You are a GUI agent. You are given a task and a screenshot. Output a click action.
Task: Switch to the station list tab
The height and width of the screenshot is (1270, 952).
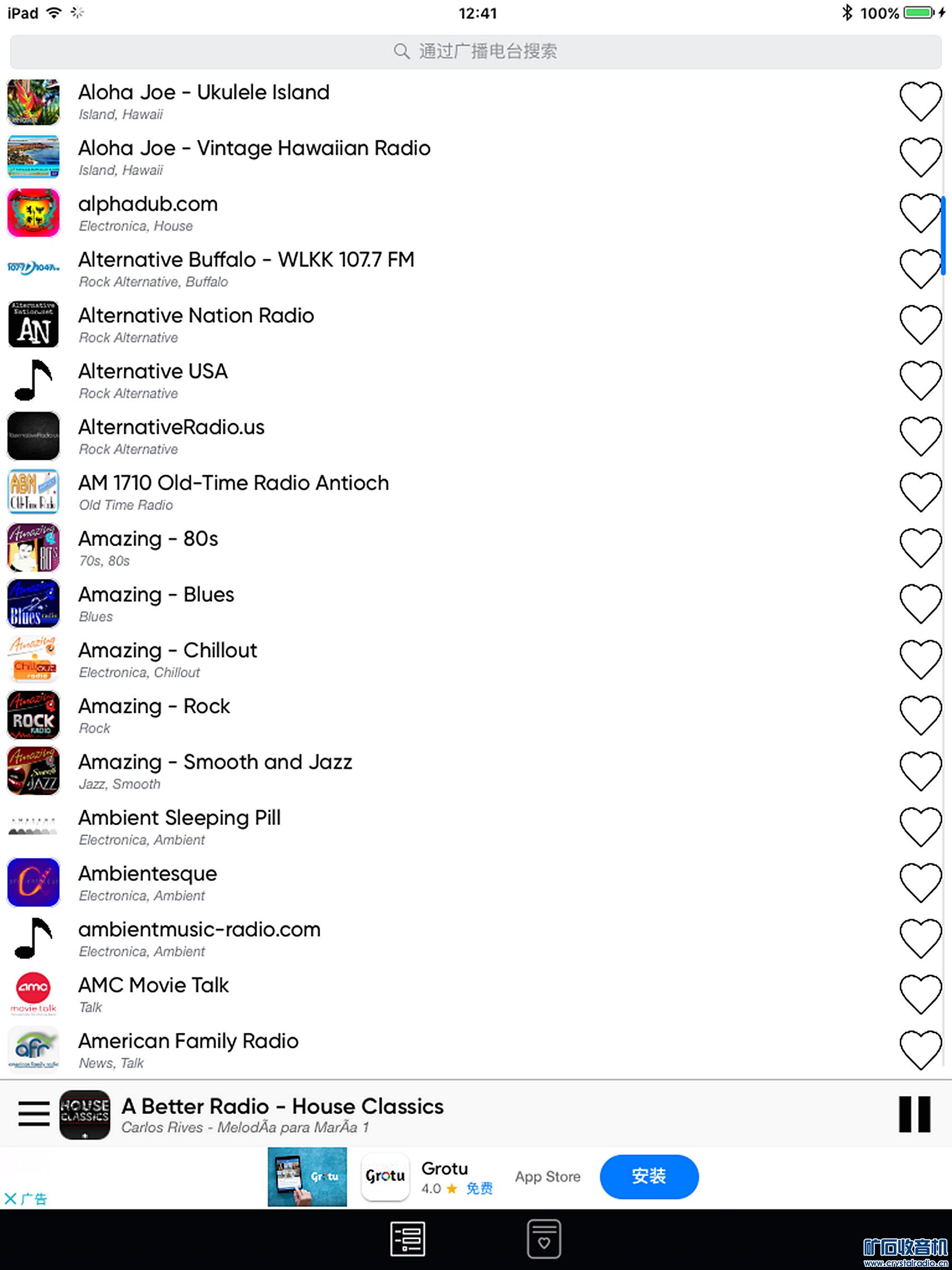(407, 1238)
